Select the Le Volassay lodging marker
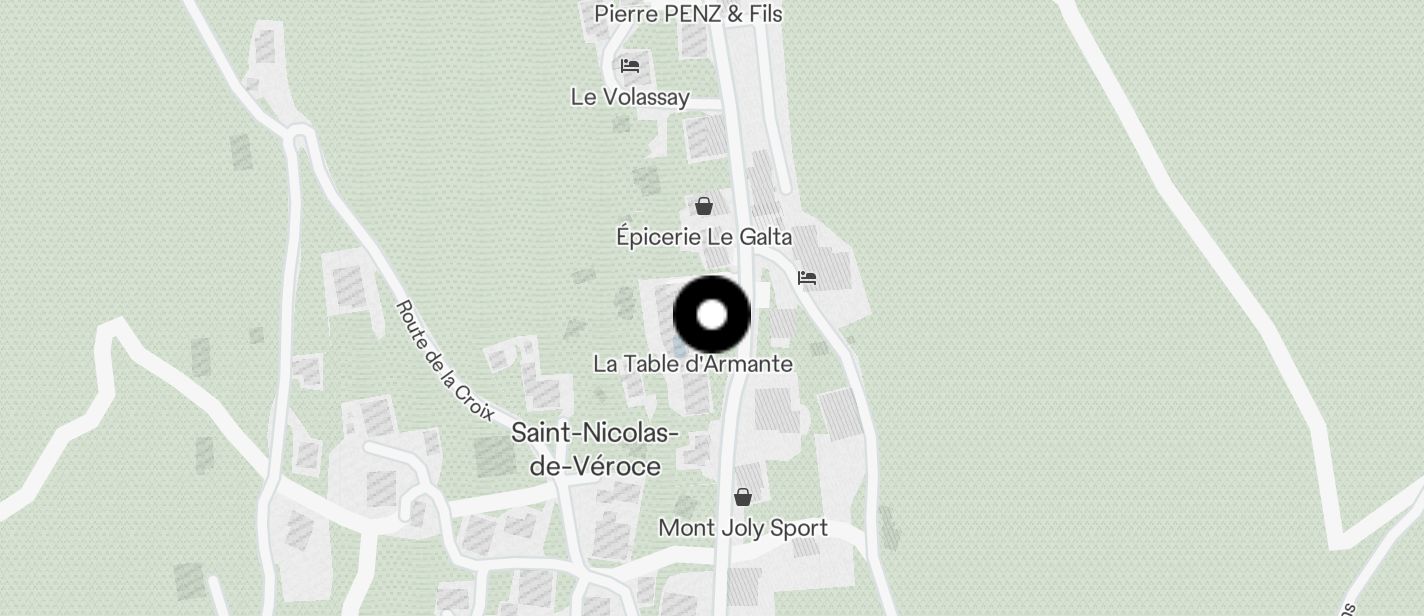 click(630, 67)
